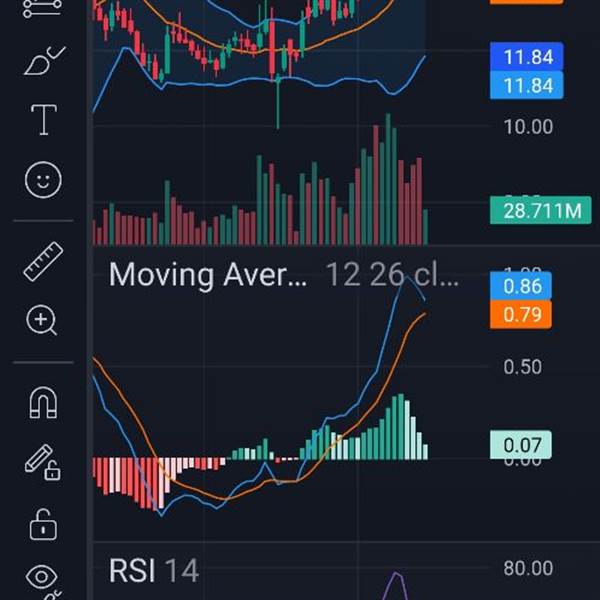Enable stay in drawing mode pencil
This screenshot has width=600, height=600.
pyautogui.click(x=43, y=462)
